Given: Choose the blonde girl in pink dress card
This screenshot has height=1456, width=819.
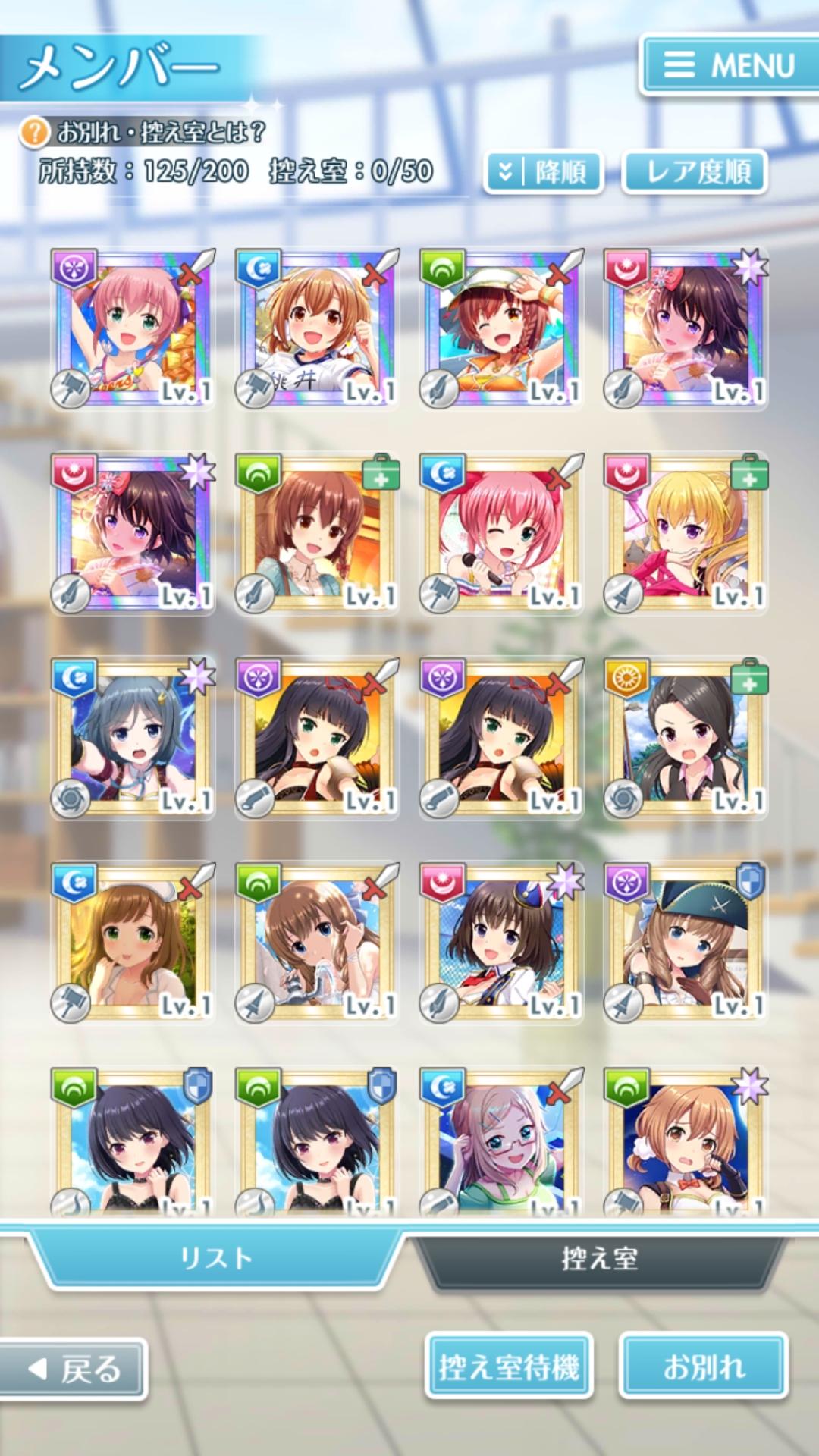Looking at the screenshot, I should (x=686, y=533).
